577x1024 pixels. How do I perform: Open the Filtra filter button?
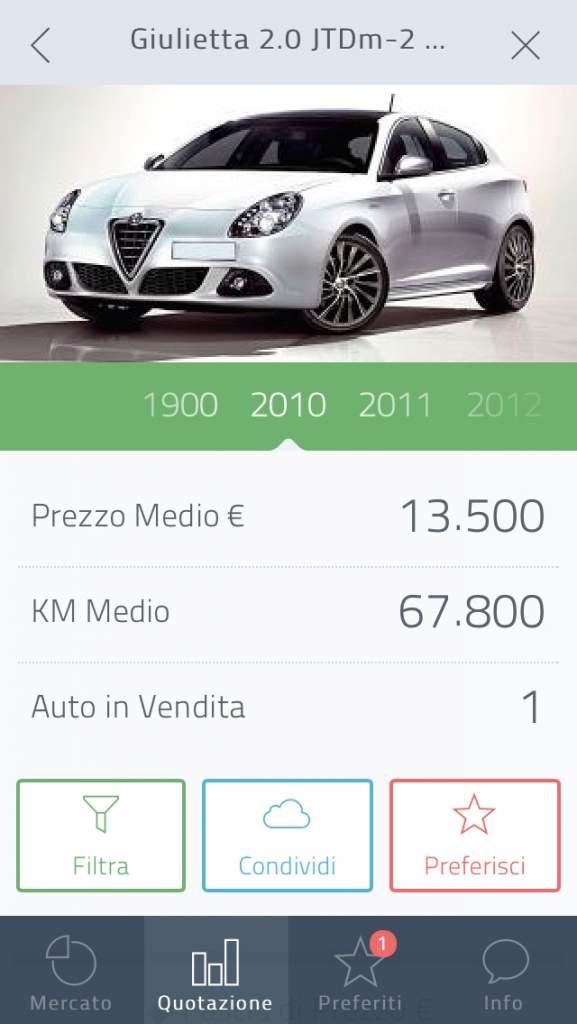pos(101,835)
